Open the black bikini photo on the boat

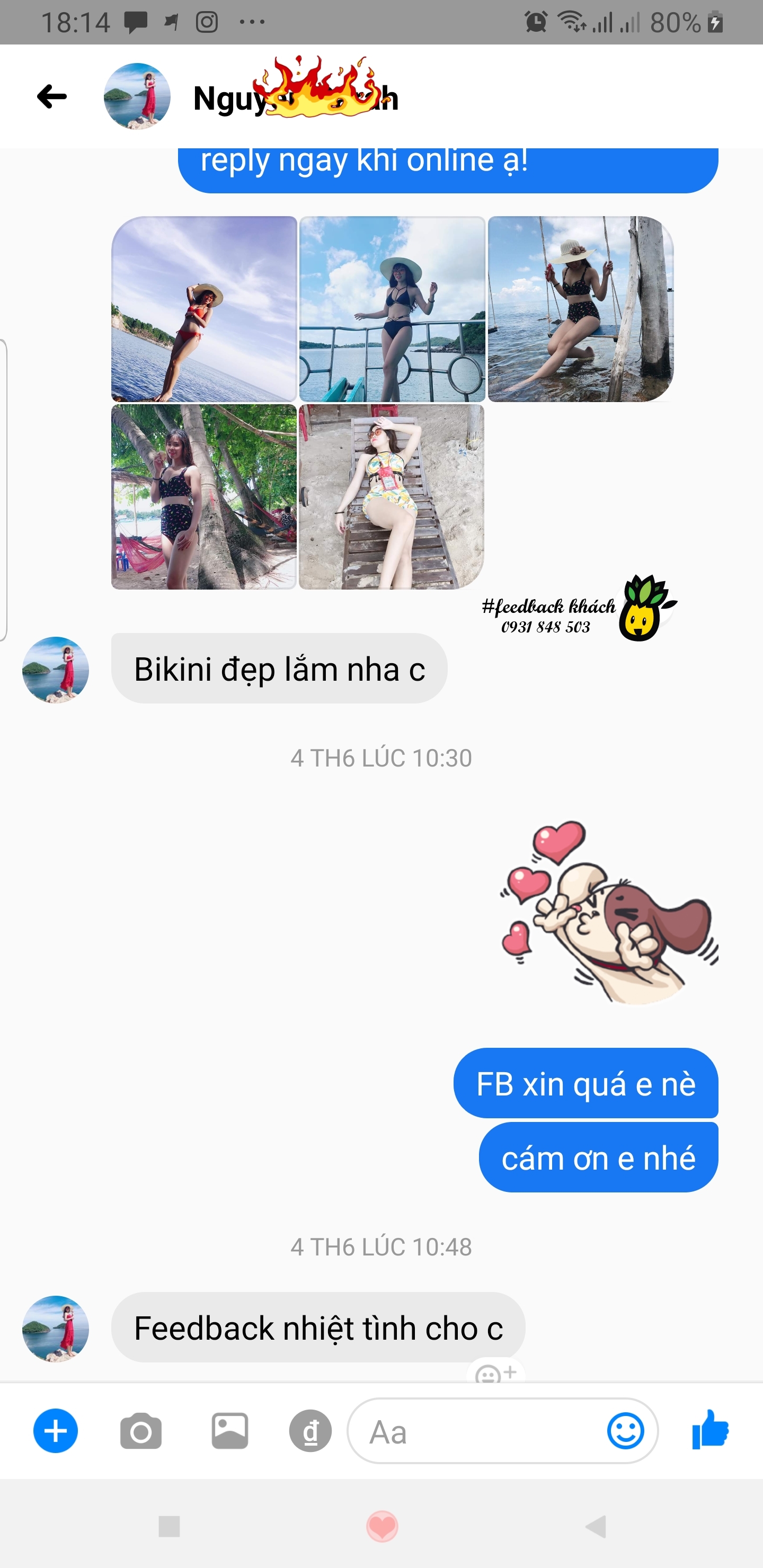[x=392, y=309]
